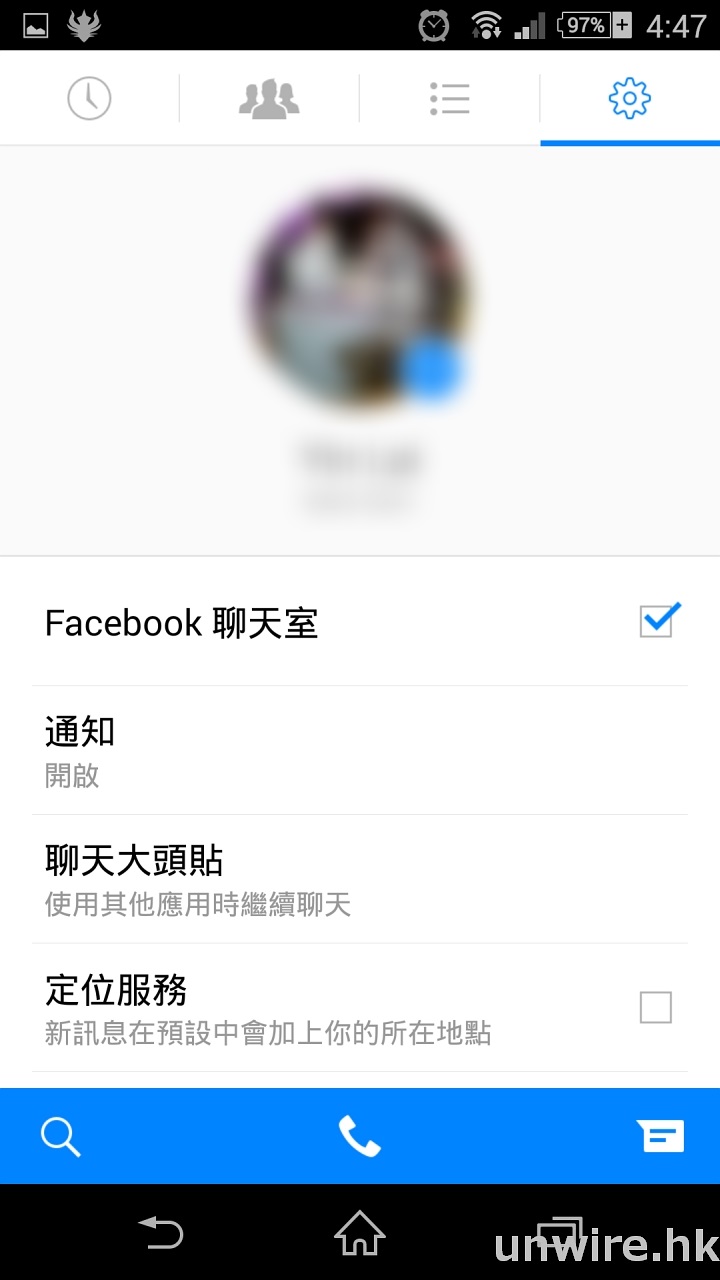Switch to the Friends groups tab
Screen dimensions: 720x1280
pyautogui.click(x=269, y=98)
